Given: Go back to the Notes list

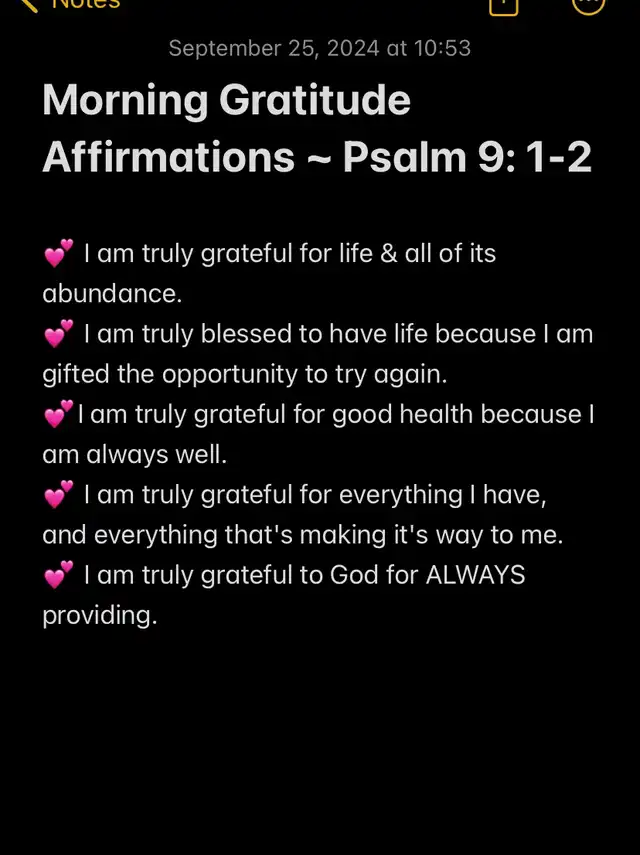Looking at the screenshot, I should (72, 4).
